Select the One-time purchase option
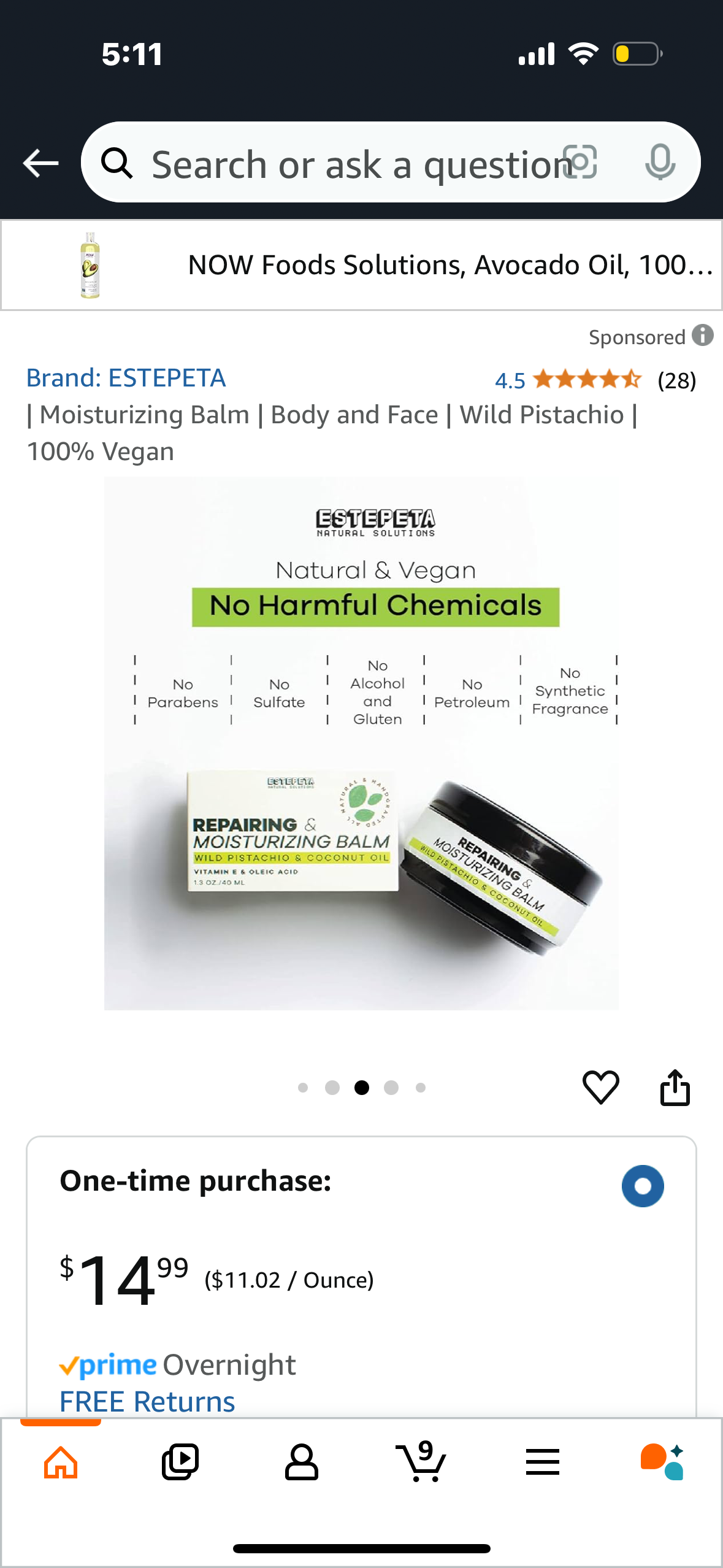Screen dimensions: 723x1568 (642, 1186)
